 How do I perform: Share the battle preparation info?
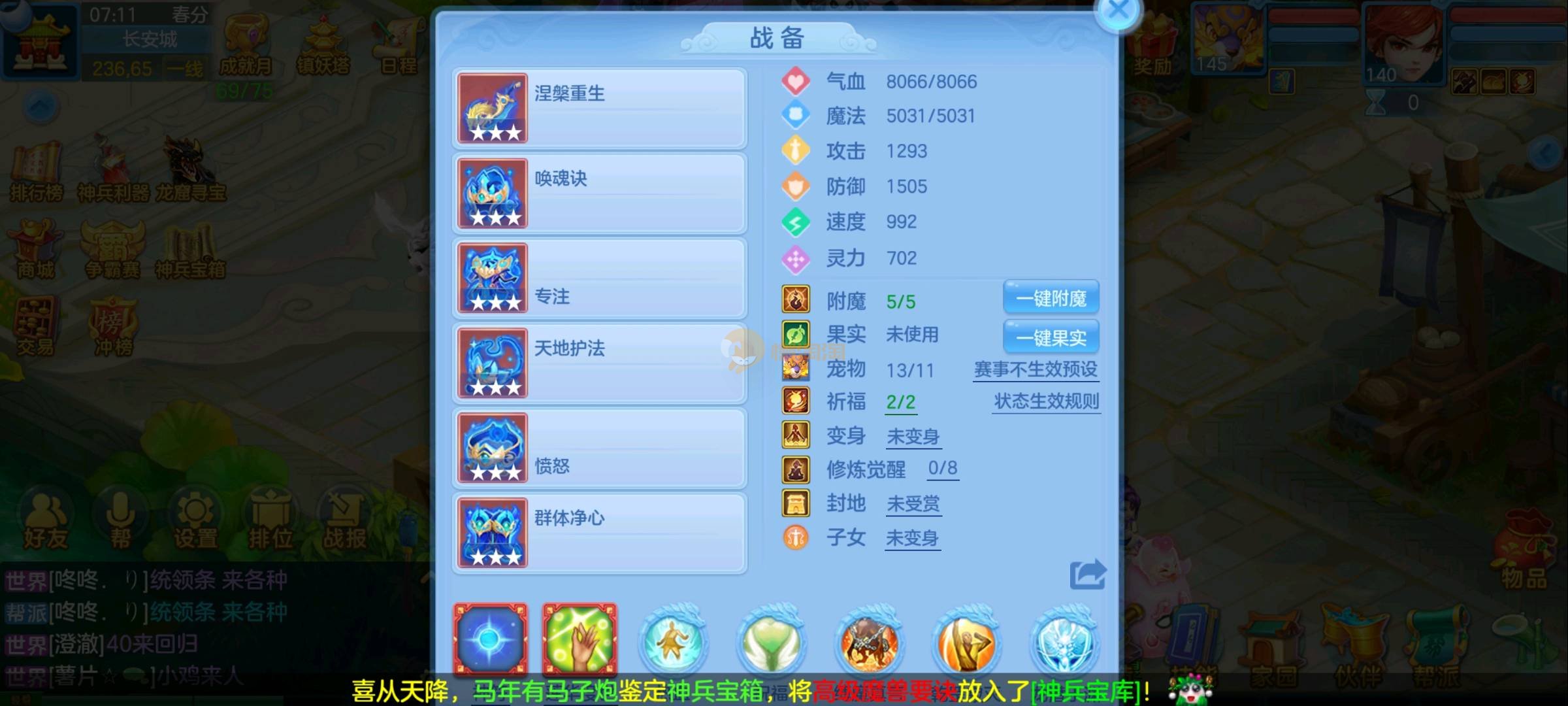coord(1087,575)
